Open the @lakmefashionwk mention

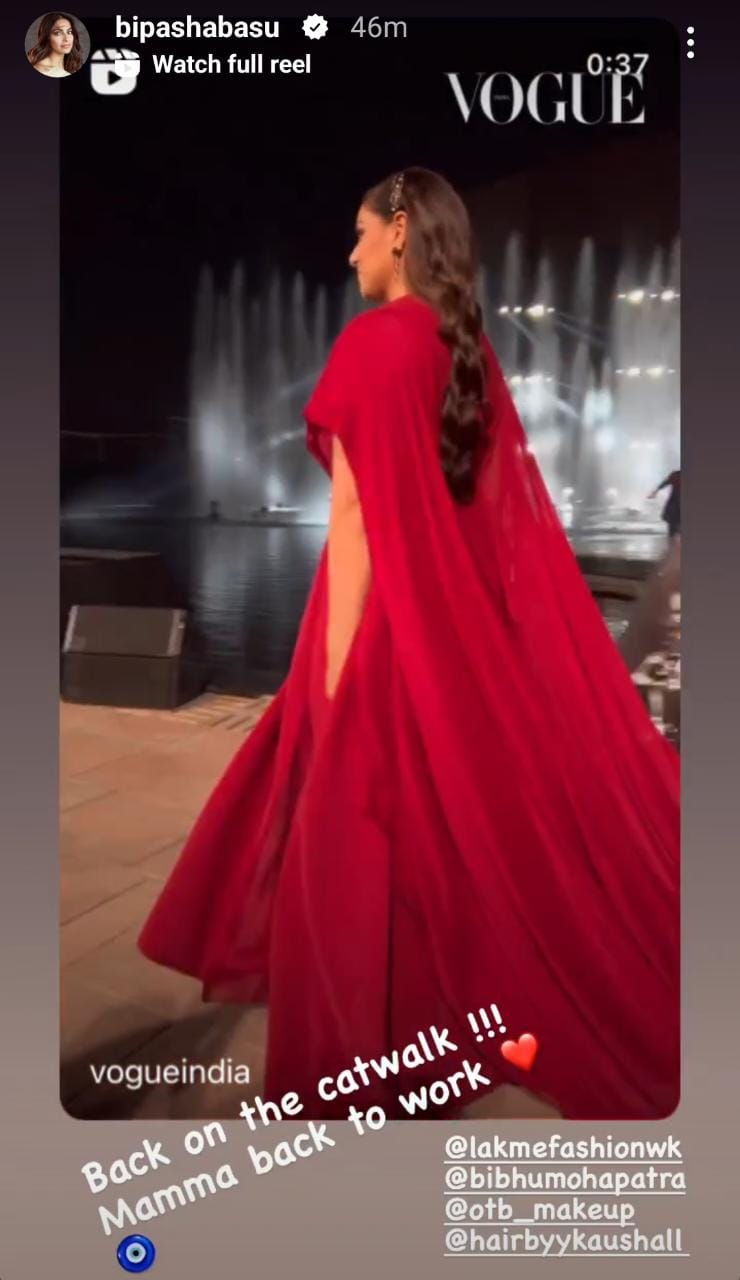tap(563, 1148)
